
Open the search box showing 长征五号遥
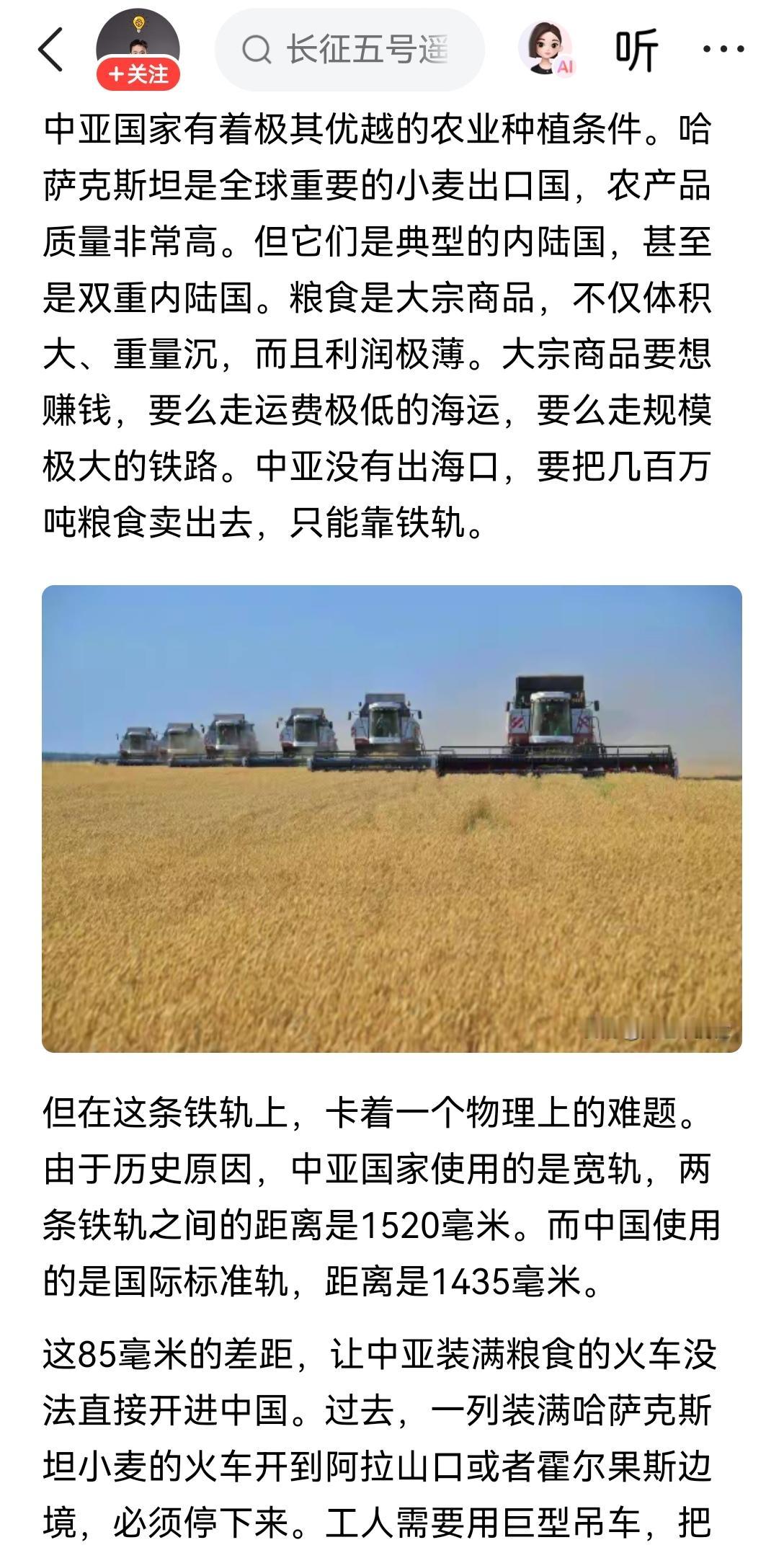point(349,50)
